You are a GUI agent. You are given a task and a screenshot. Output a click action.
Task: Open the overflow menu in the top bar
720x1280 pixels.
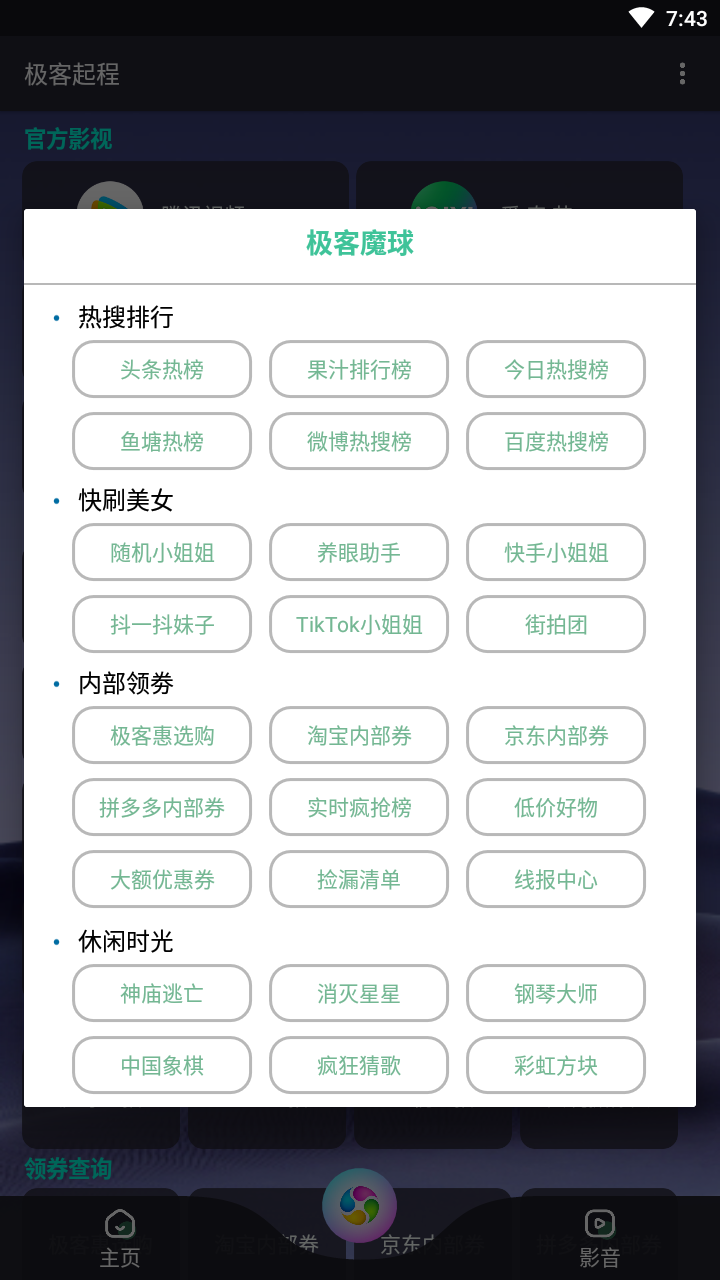[683, 73]
